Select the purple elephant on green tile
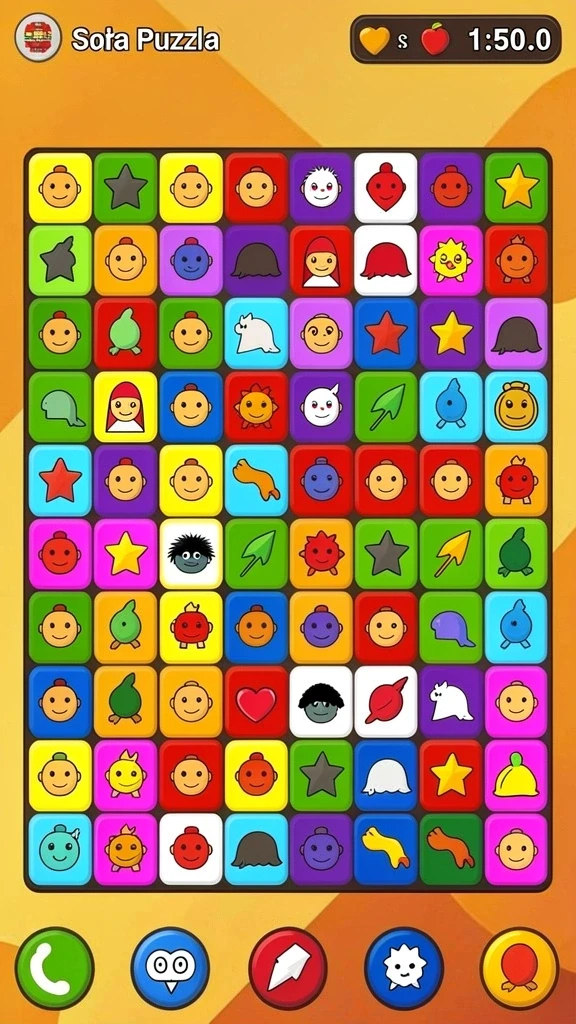576x1024 pixels. [x=451, y=628]
